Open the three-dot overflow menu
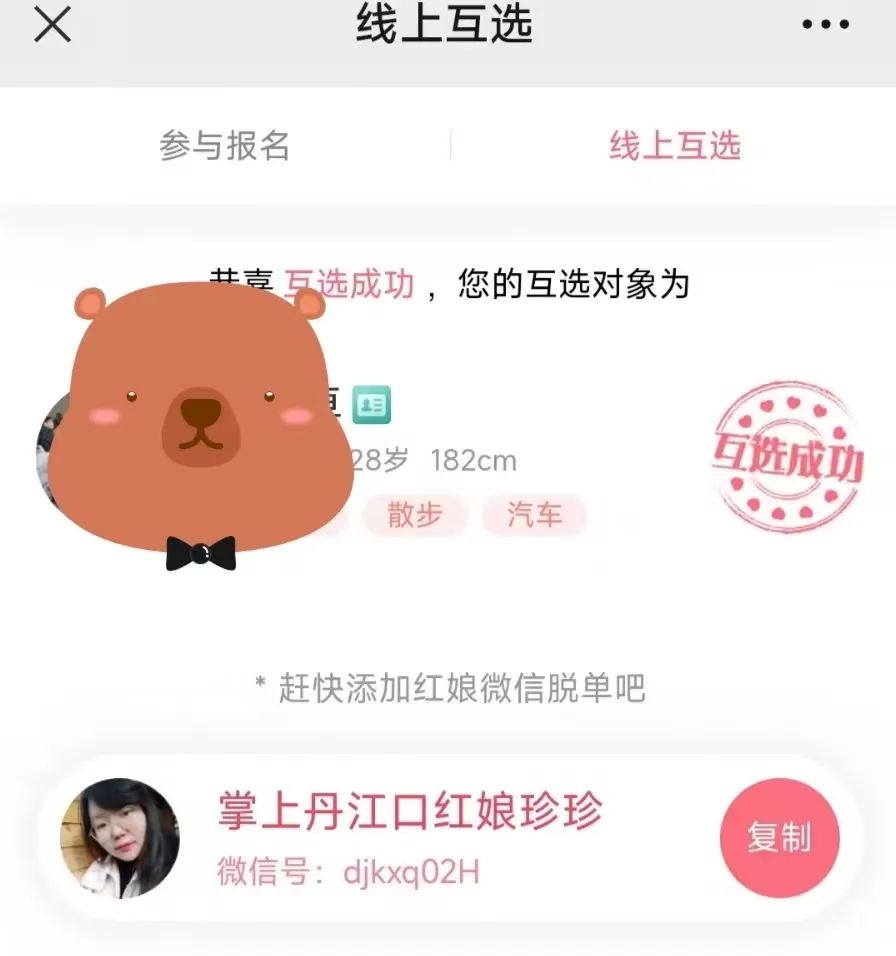The height and width of the screenshot is (956, 896). pyautogui.click(x=825, y=25)
